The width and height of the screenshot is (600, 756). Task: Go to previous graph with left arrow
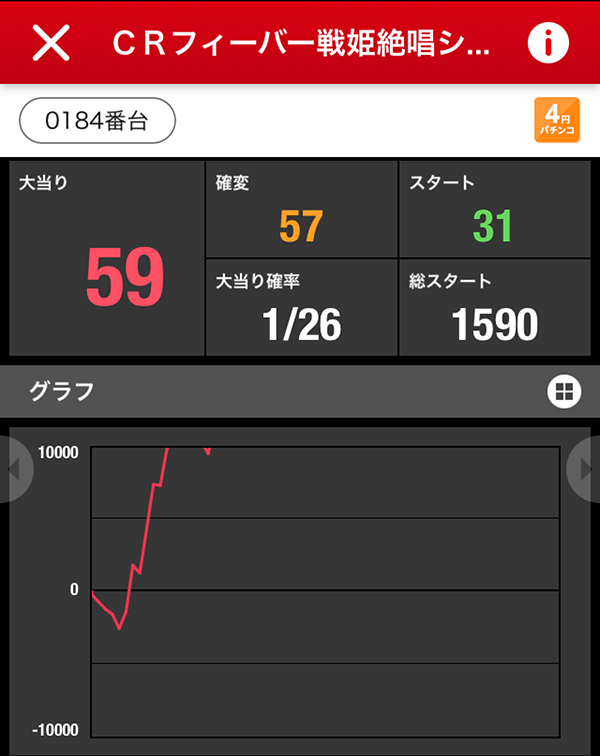coord(14,468)
